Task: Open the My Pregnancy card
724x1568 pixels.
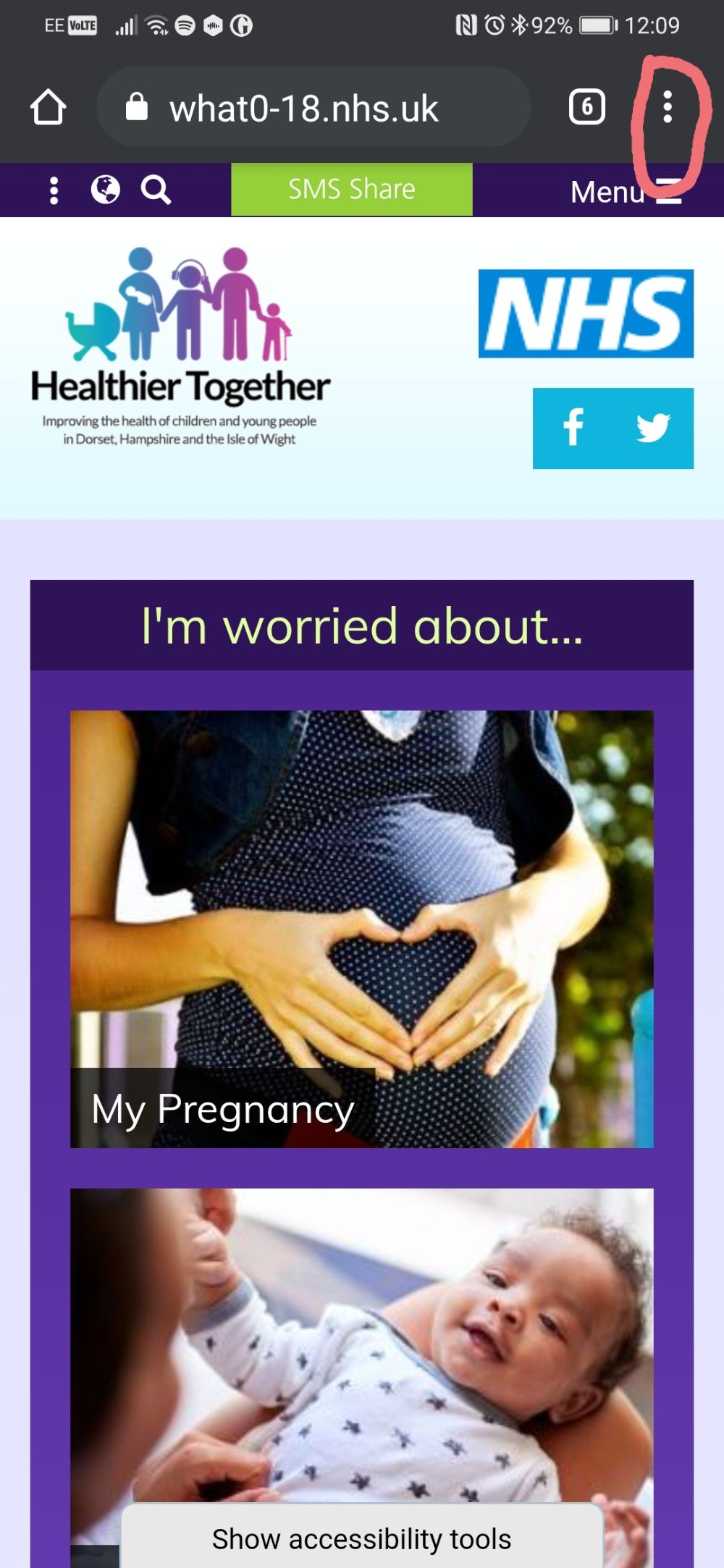Action: 361,928
